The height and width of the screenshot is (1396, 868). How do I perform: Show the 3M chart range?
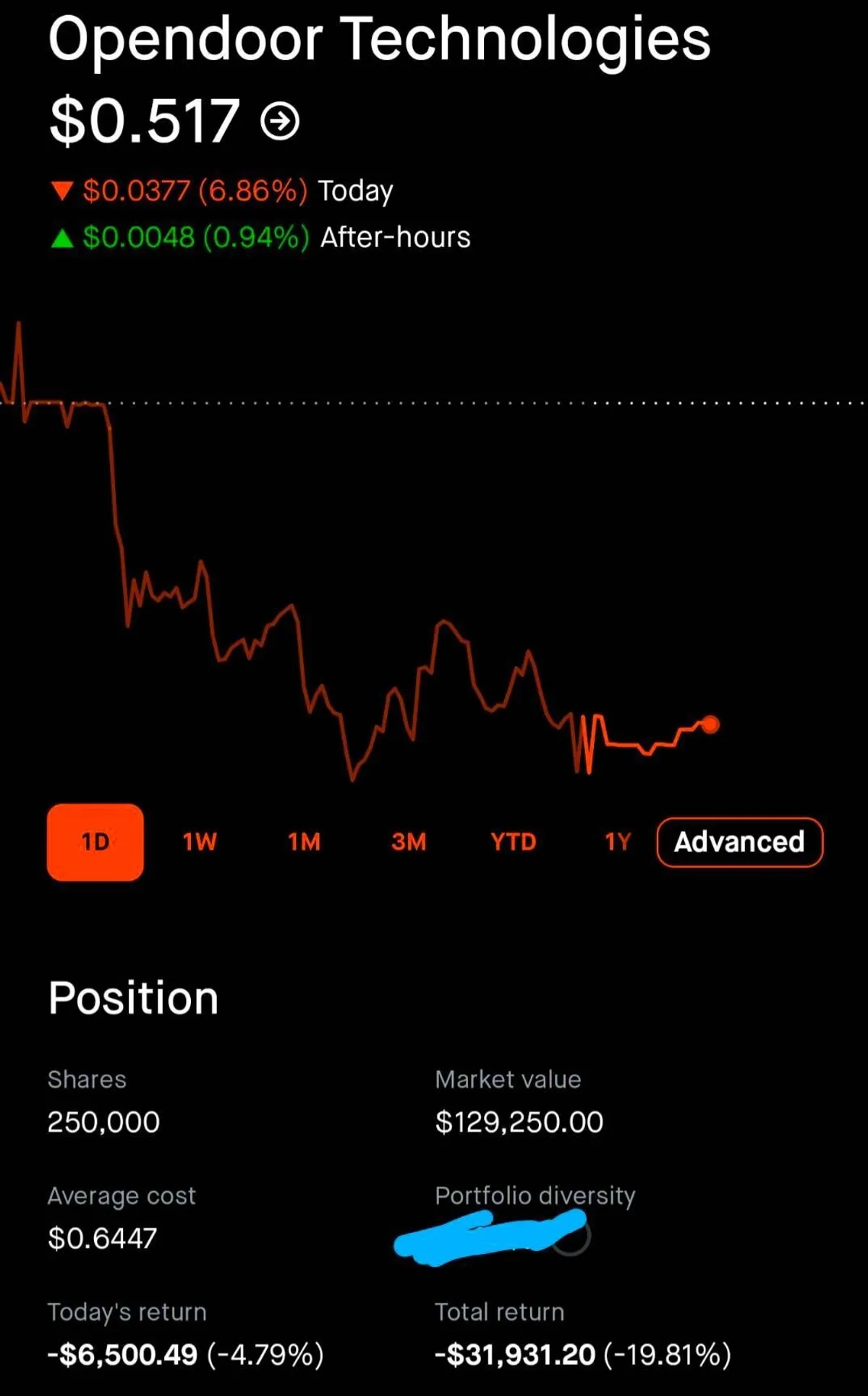[x=409, y=842]
